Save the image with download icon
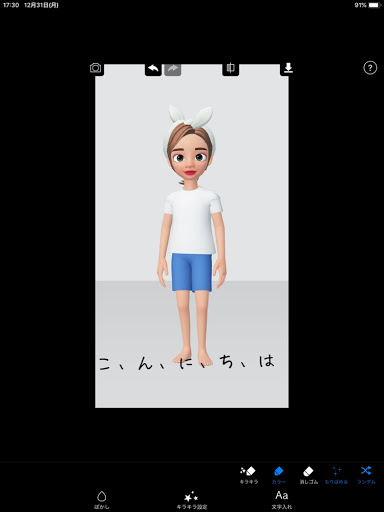The width and height of the screenshot is (384, 512). (x=288, y=68)
